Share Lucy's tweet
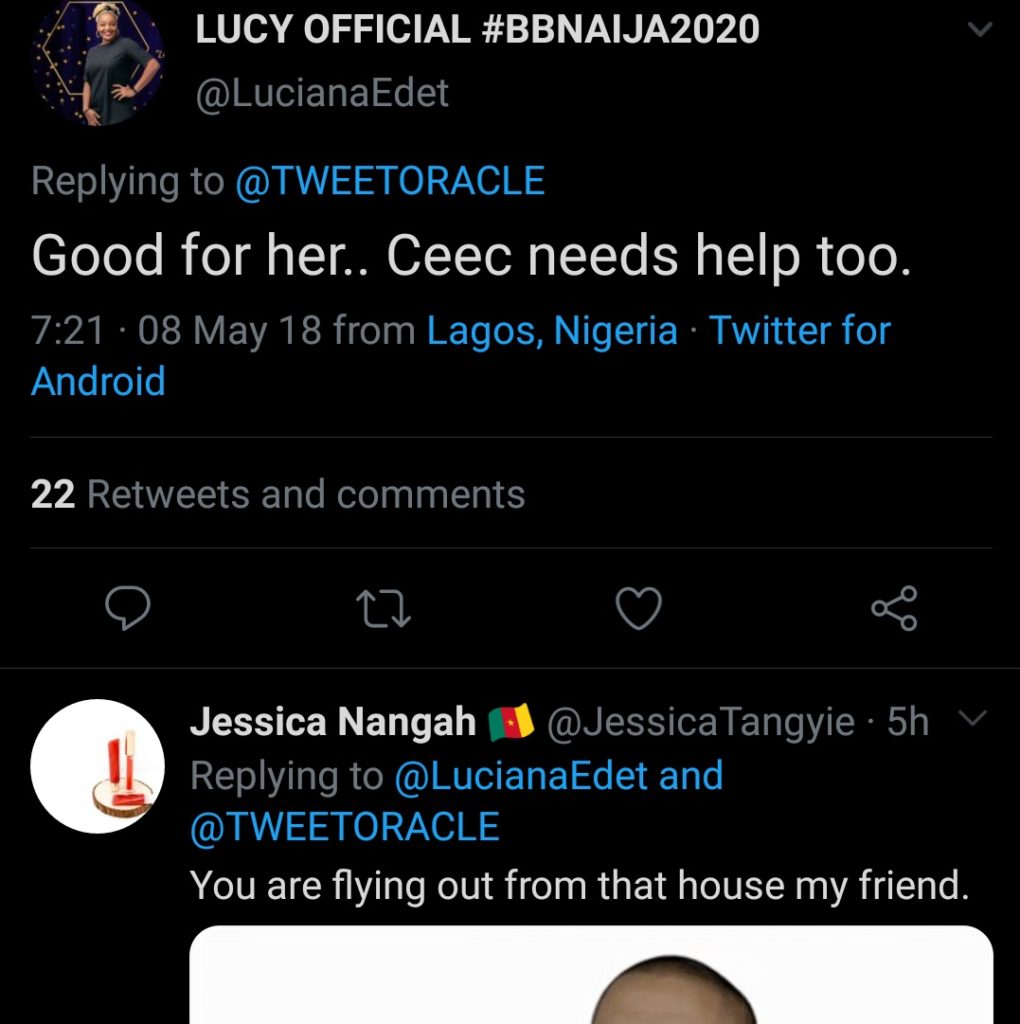The height and width of the screenshot is (1024, 1020). (893, 608)
